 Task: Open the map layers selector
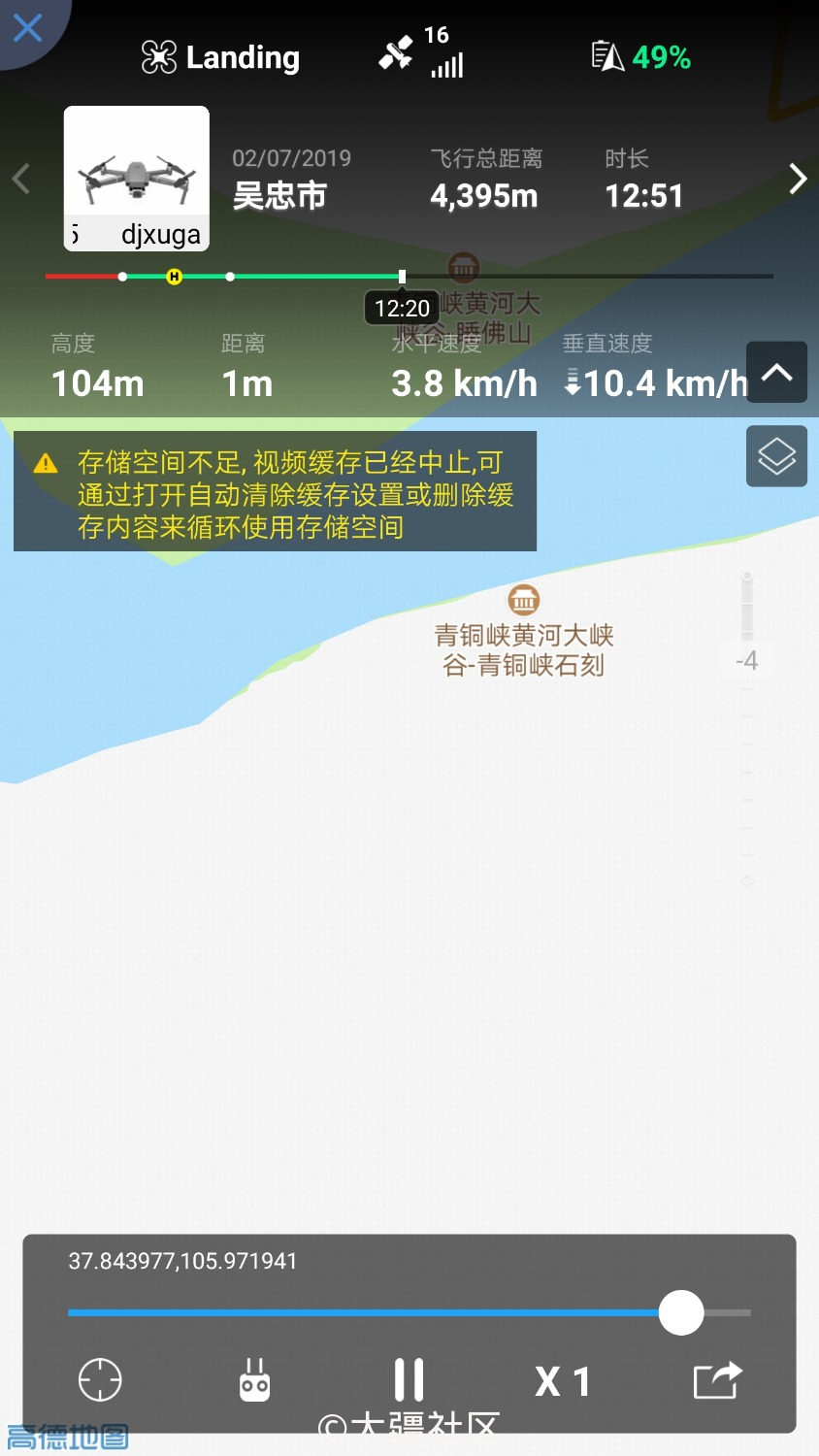point(776,456)
